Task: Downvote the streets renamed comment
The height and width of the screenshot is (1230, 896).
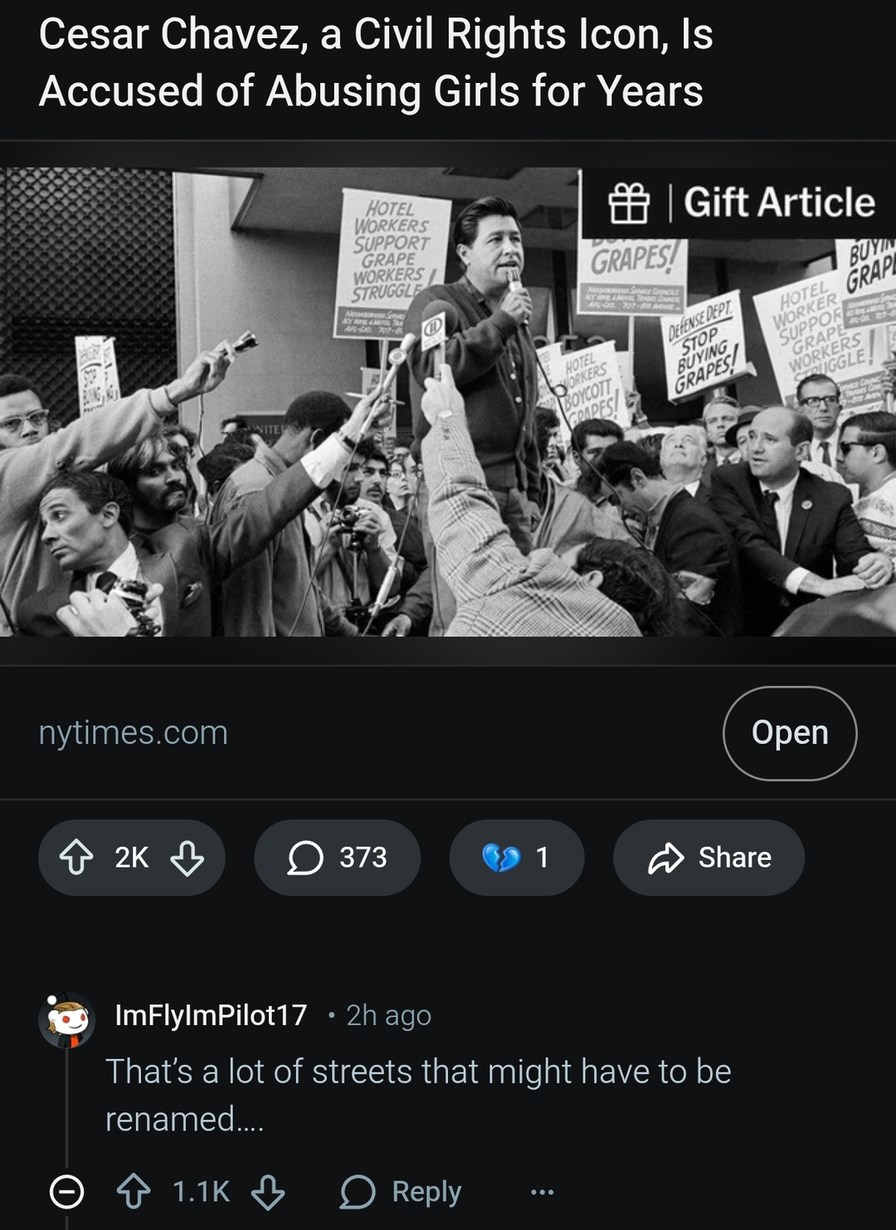Action: point(268,1192)
